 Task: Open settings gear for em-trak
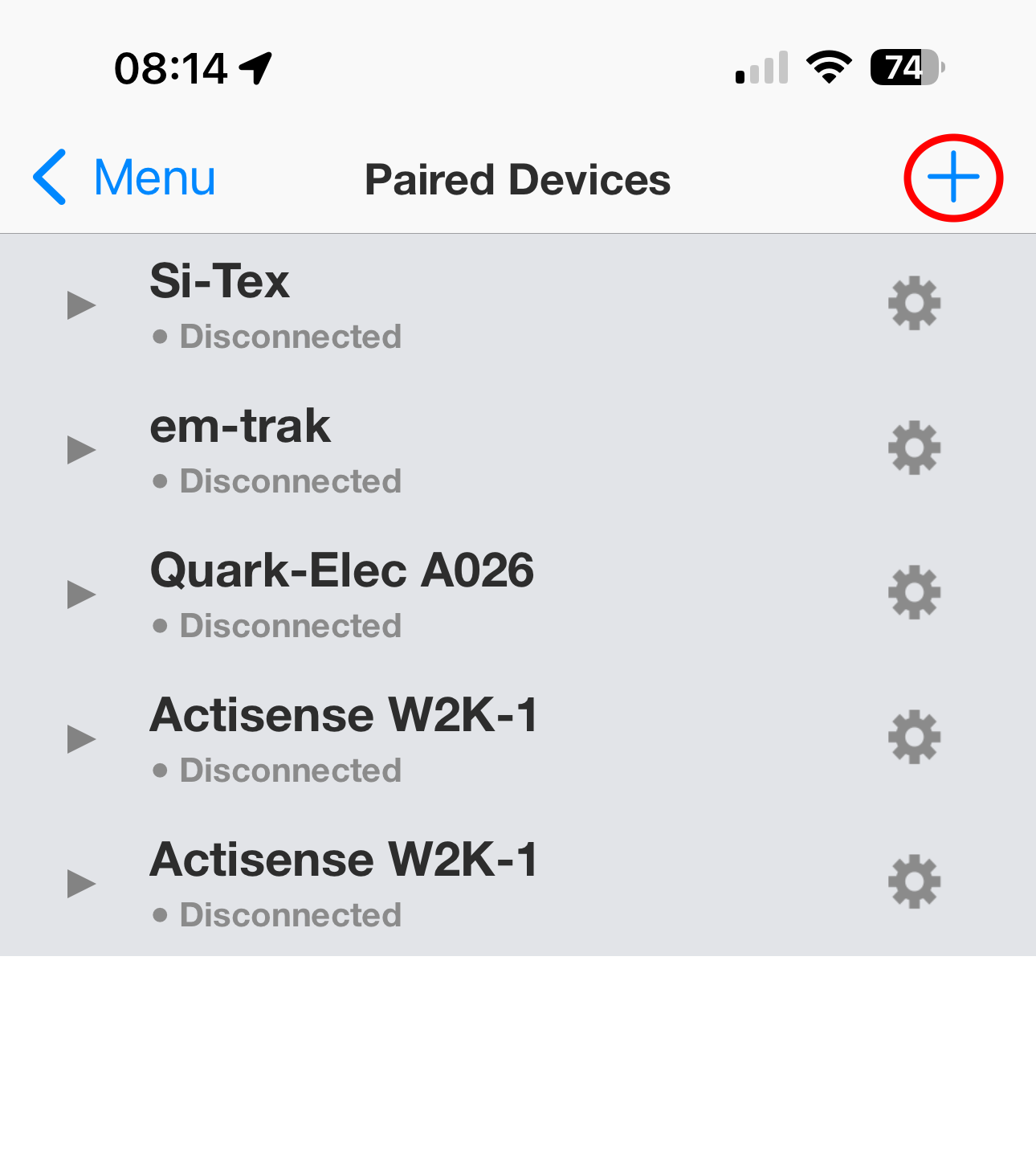914,448
